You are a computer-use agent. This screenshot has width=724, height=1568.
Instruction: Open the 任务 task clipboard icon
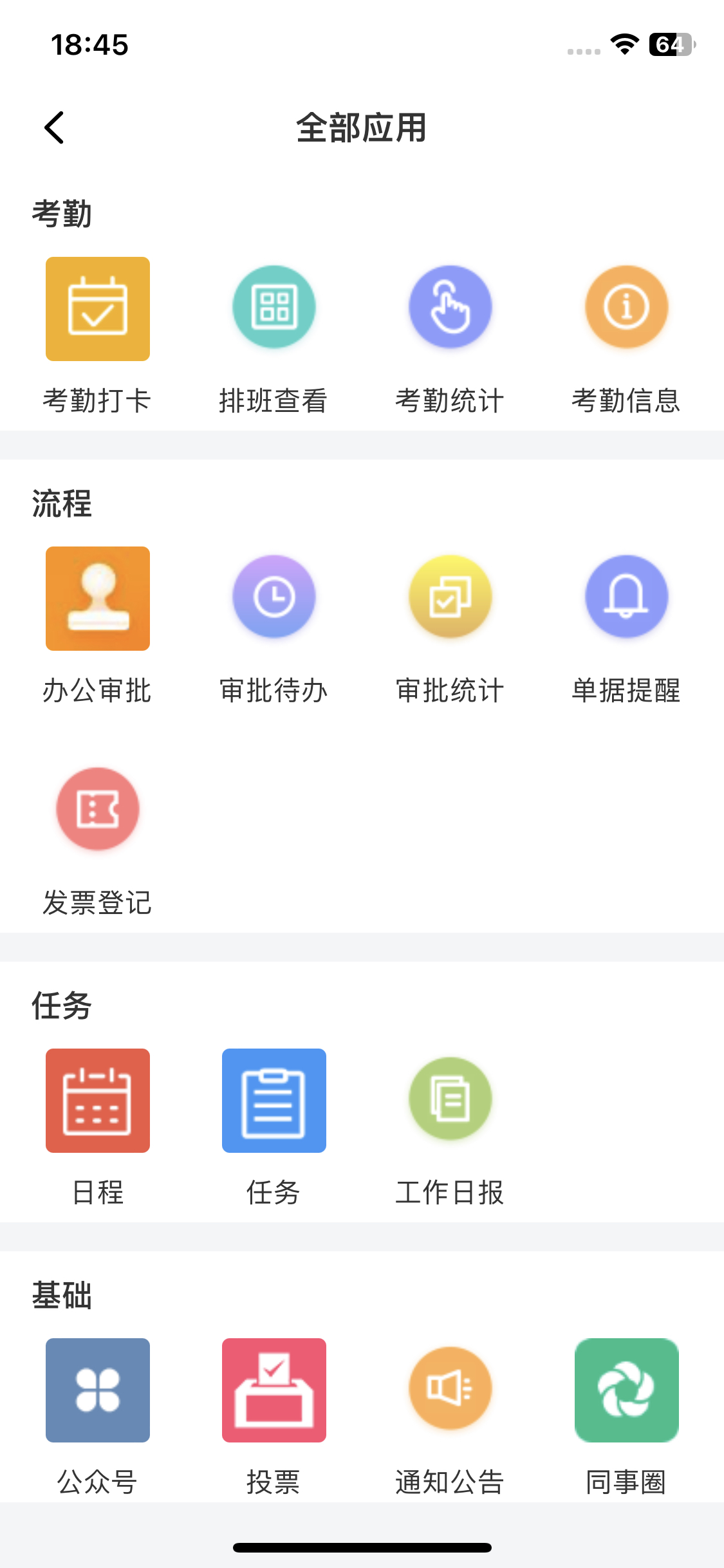pos(274,1101)
